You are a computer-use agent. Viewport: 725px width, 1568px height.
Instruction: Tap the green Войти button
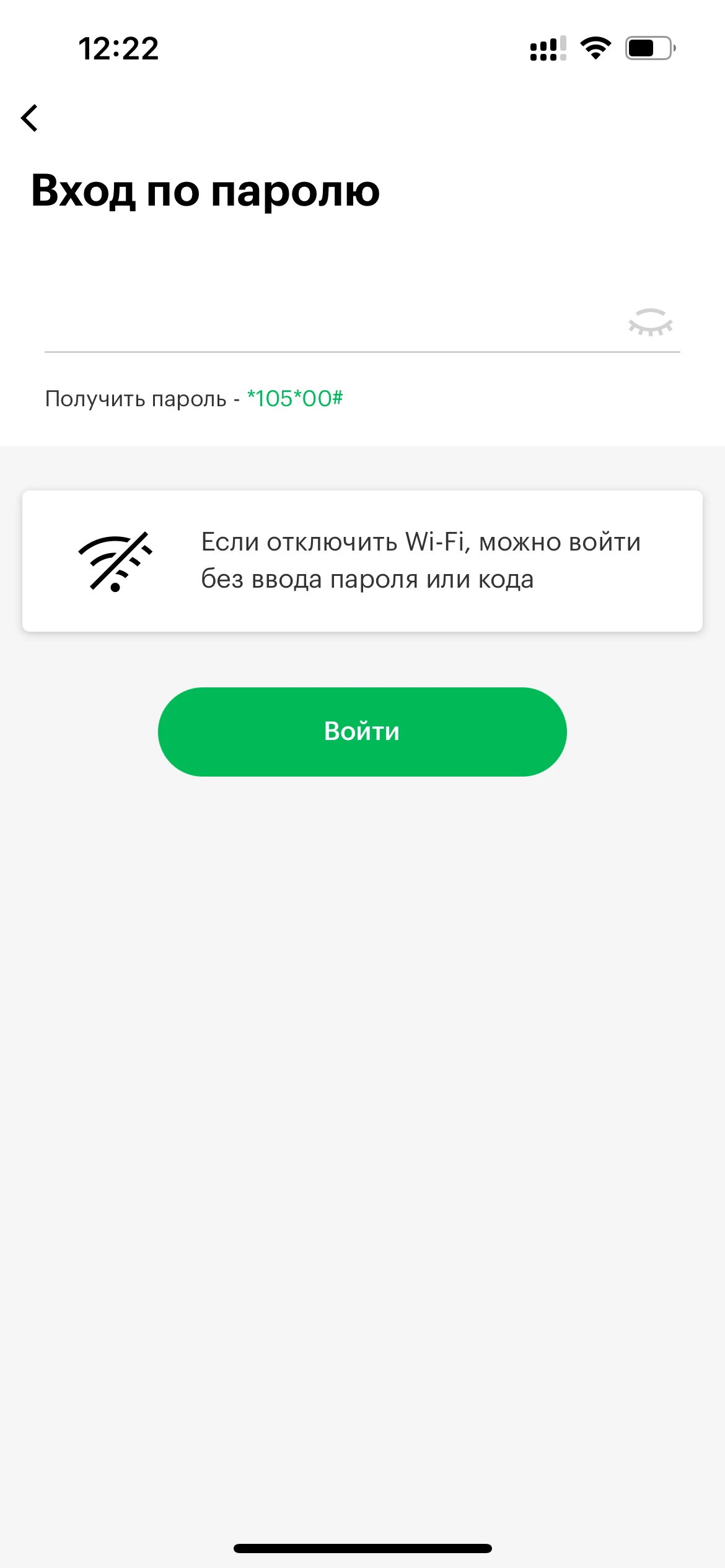tap(362, 731)
